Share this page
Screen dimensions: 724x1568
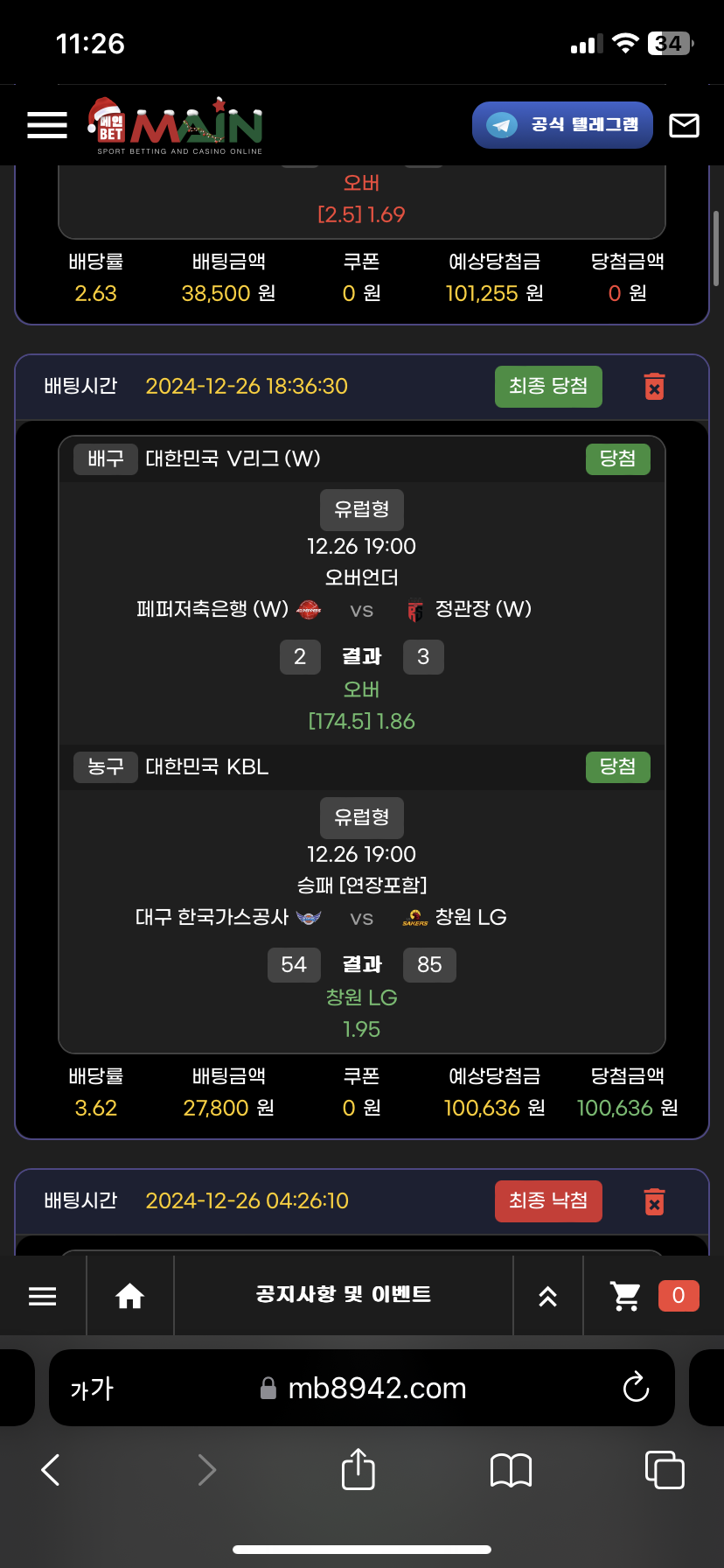coord(358,1468)
